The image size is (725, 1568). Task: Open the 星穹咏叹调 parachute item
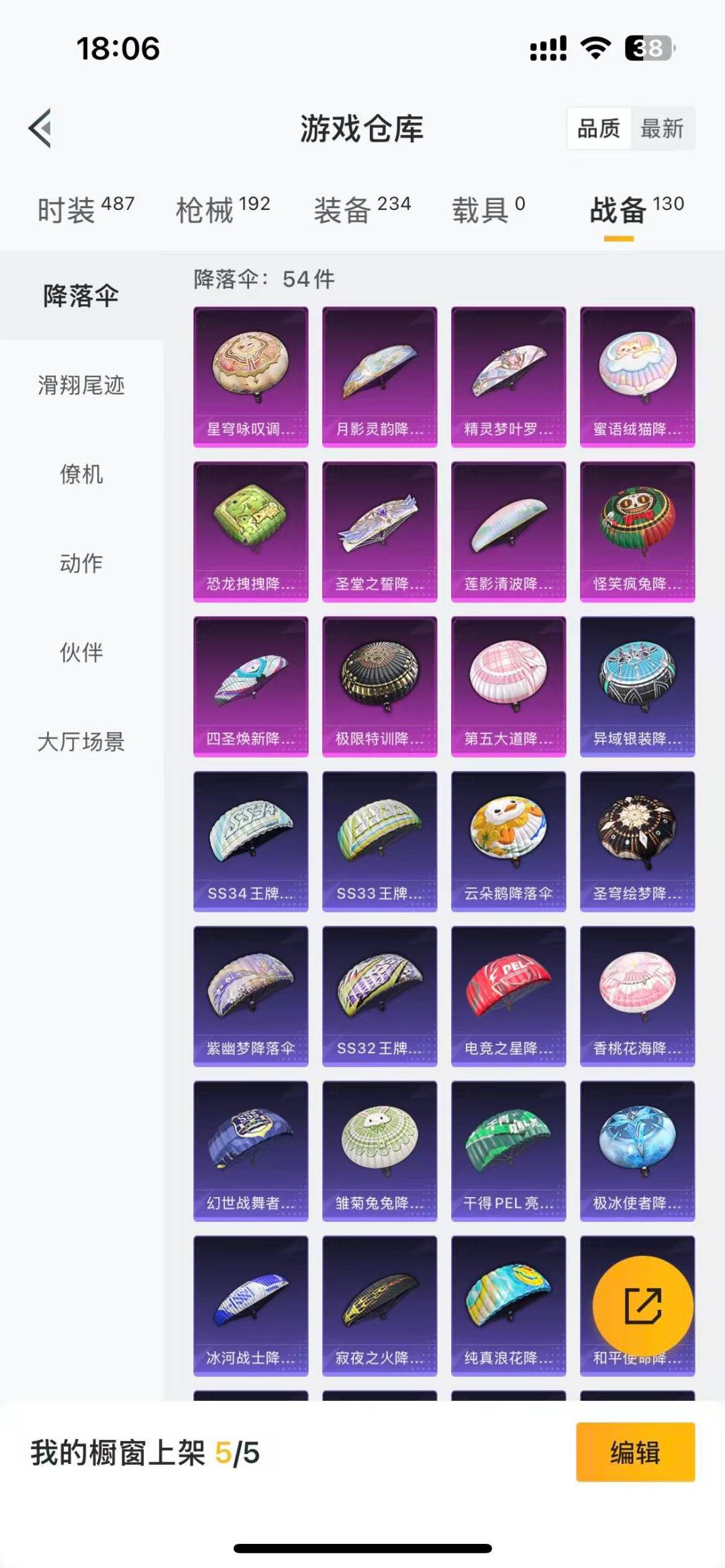pos(250,372)
